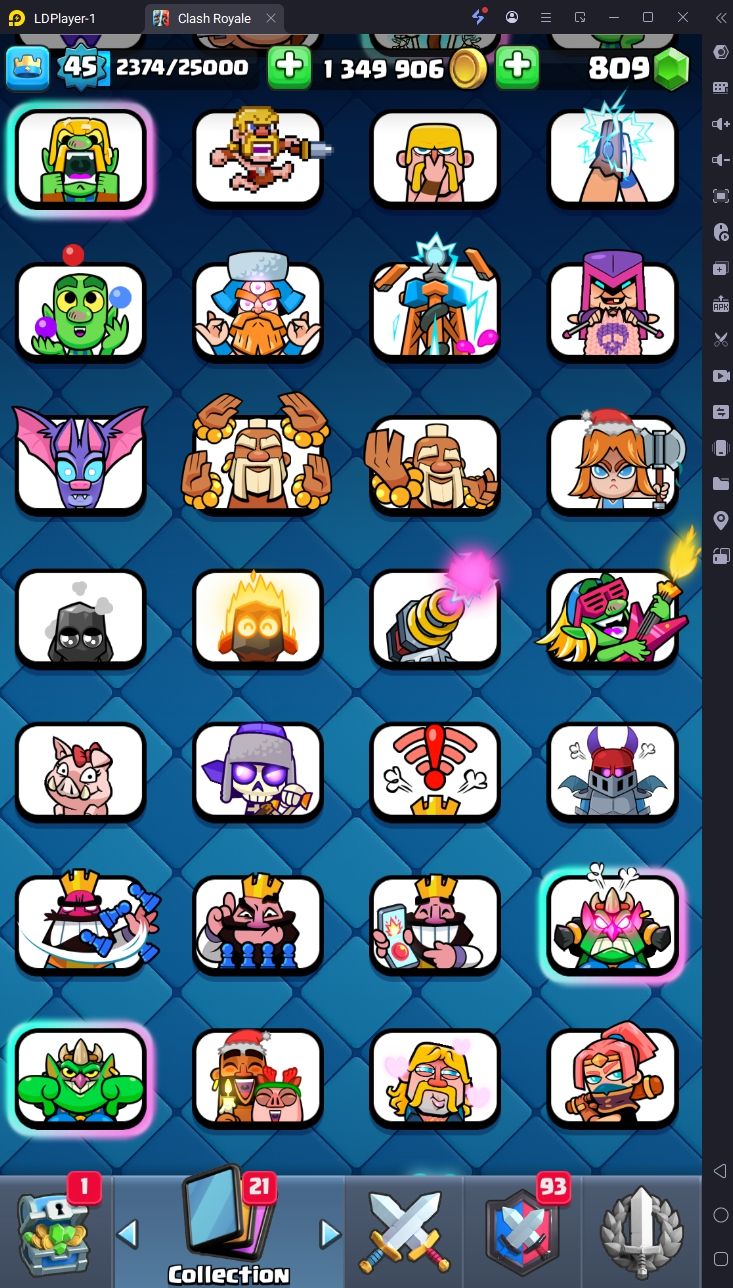Select the flaming fire spirit emote

tap(258, 619)
